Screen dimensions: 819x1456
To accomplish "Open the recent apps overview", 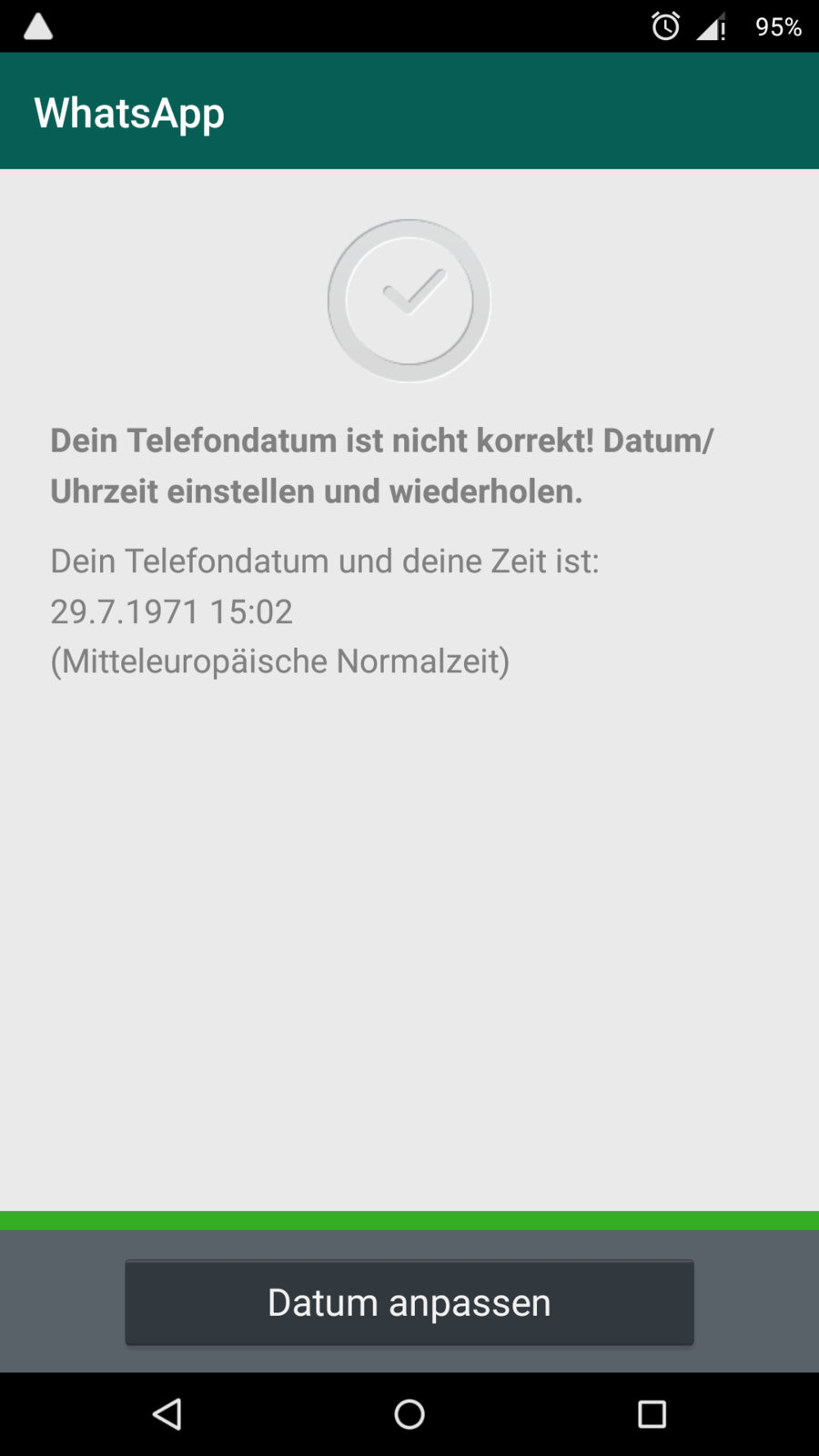I will pyautogui.click(x=652, y=1414).
